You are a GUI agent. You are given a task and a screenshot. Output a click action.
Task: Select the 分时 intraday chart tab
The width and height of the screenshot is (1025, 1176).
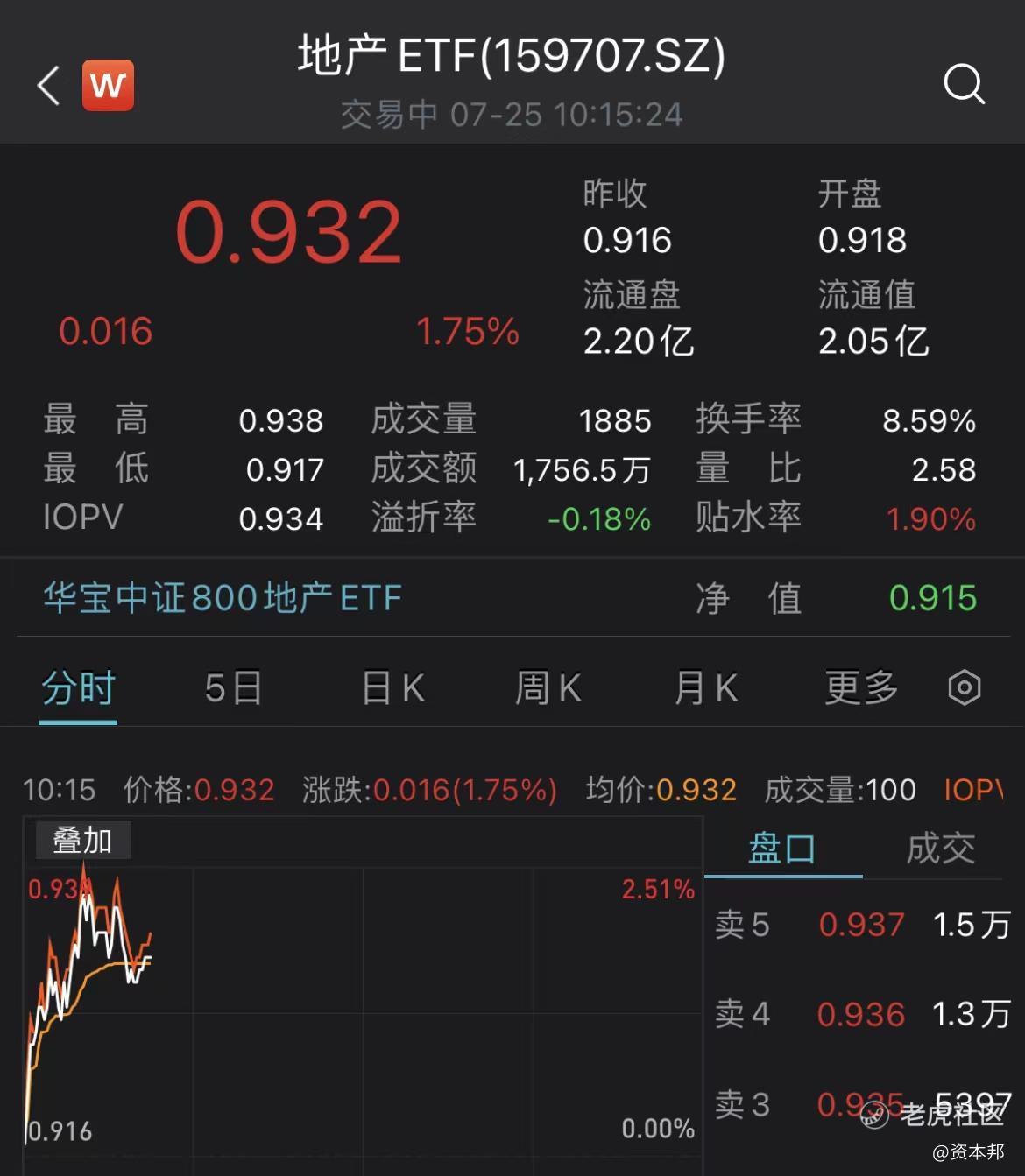(x=78, y=688)
